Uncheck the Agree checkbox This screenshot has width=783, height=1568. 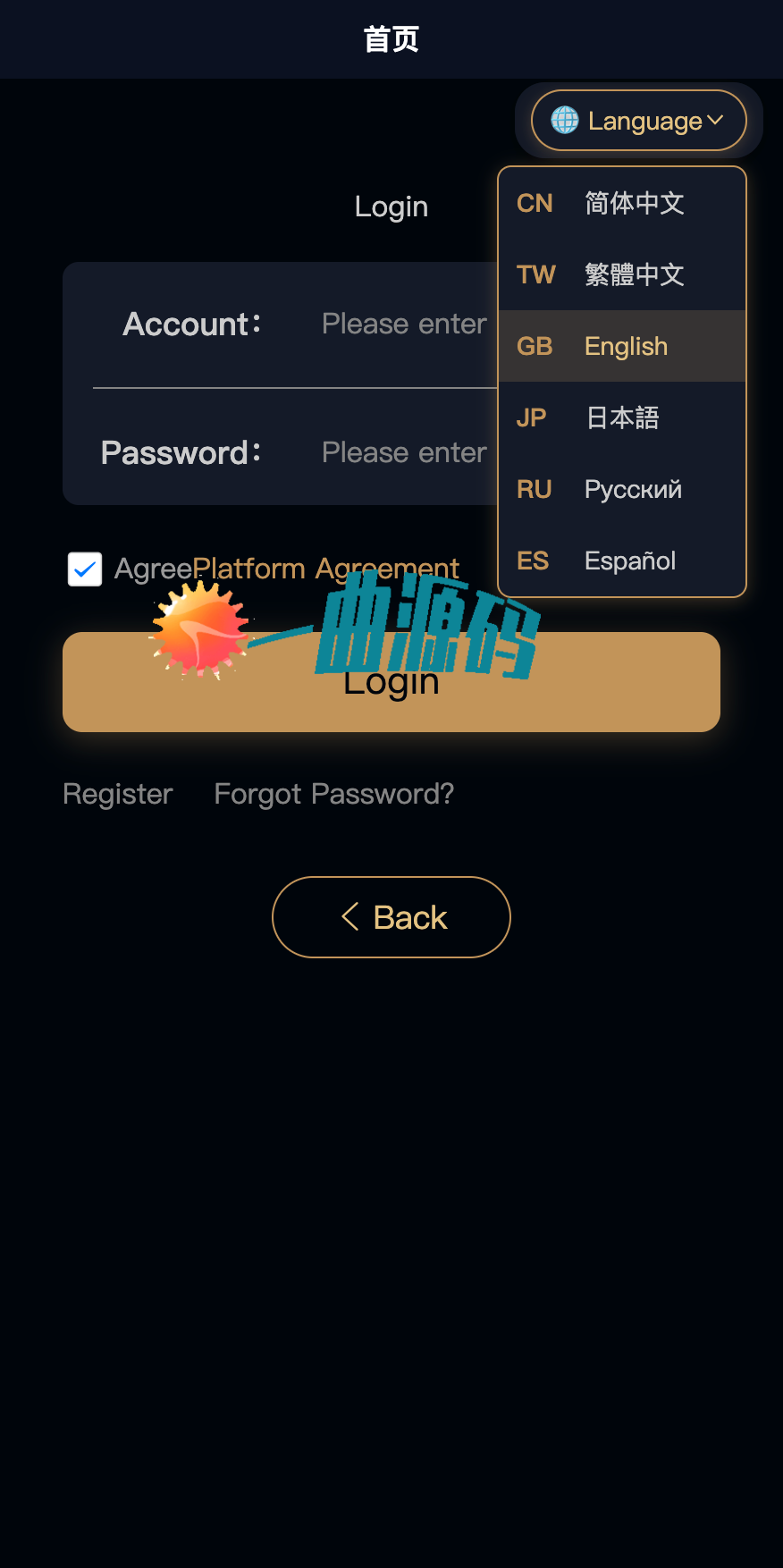pos(85,569)
